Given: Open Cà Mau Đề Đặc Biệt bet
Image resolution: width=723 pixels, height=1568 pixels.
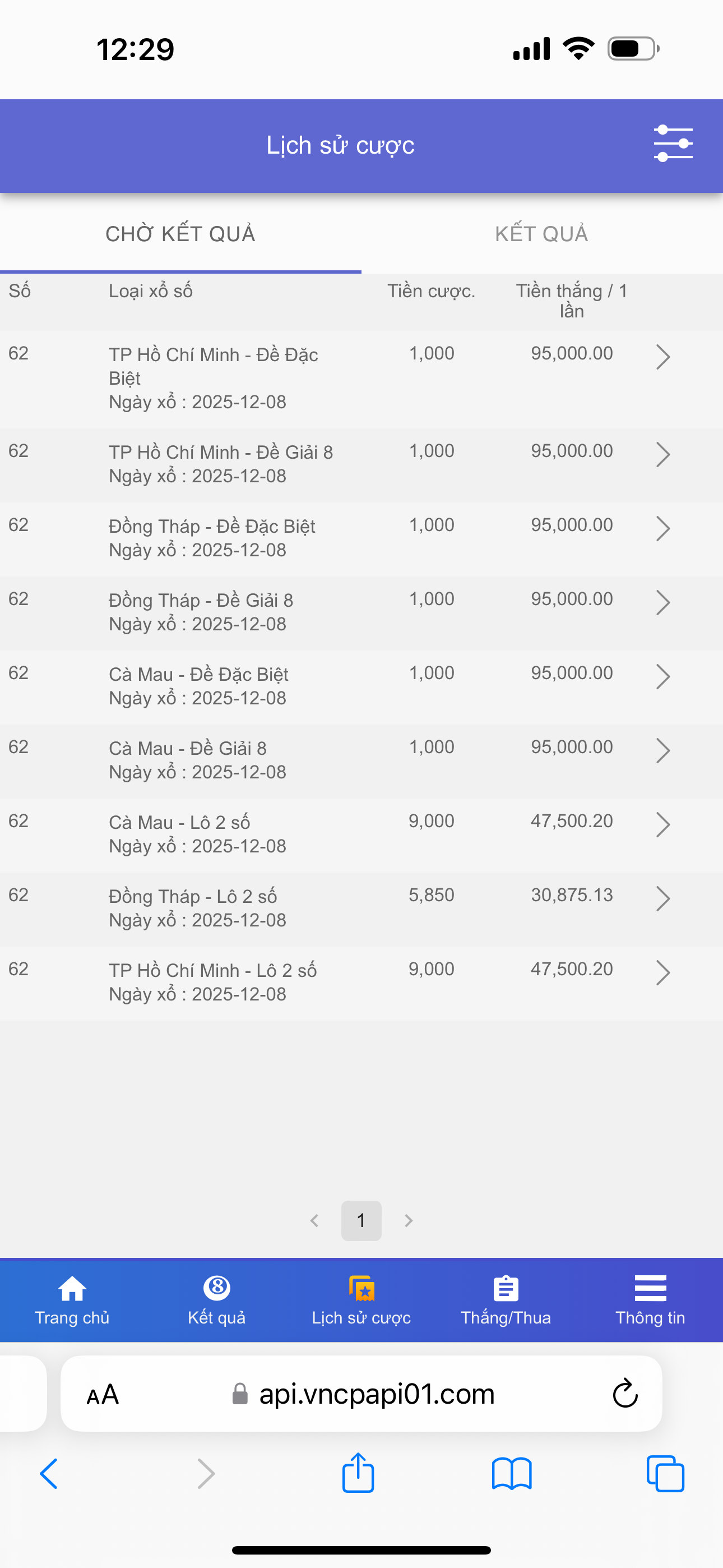Looking at the screenshot, I should click(x=361, y=687).
